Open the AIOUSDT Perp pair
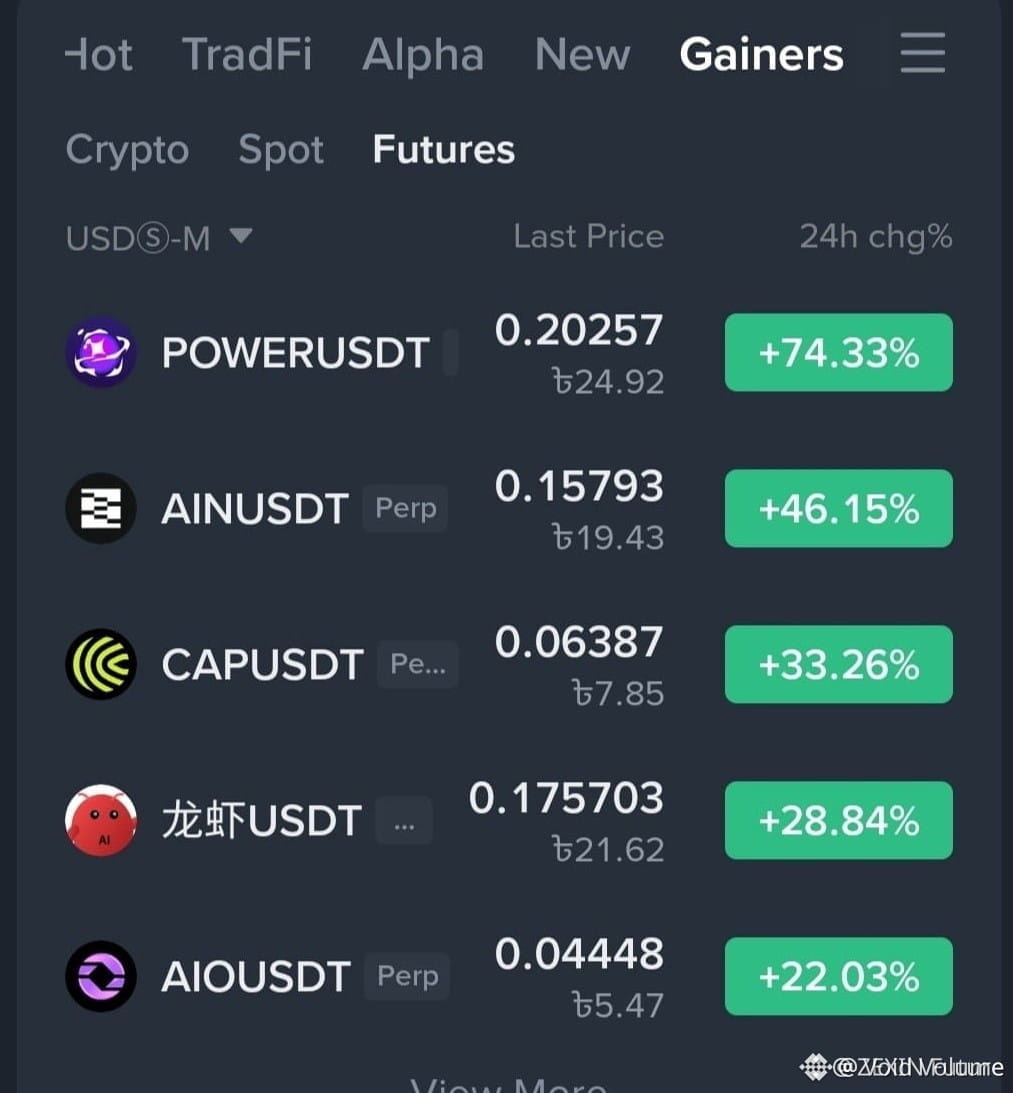This screenshot has width=1013, height=1093. pyautogui.click(x=509, y=977)
